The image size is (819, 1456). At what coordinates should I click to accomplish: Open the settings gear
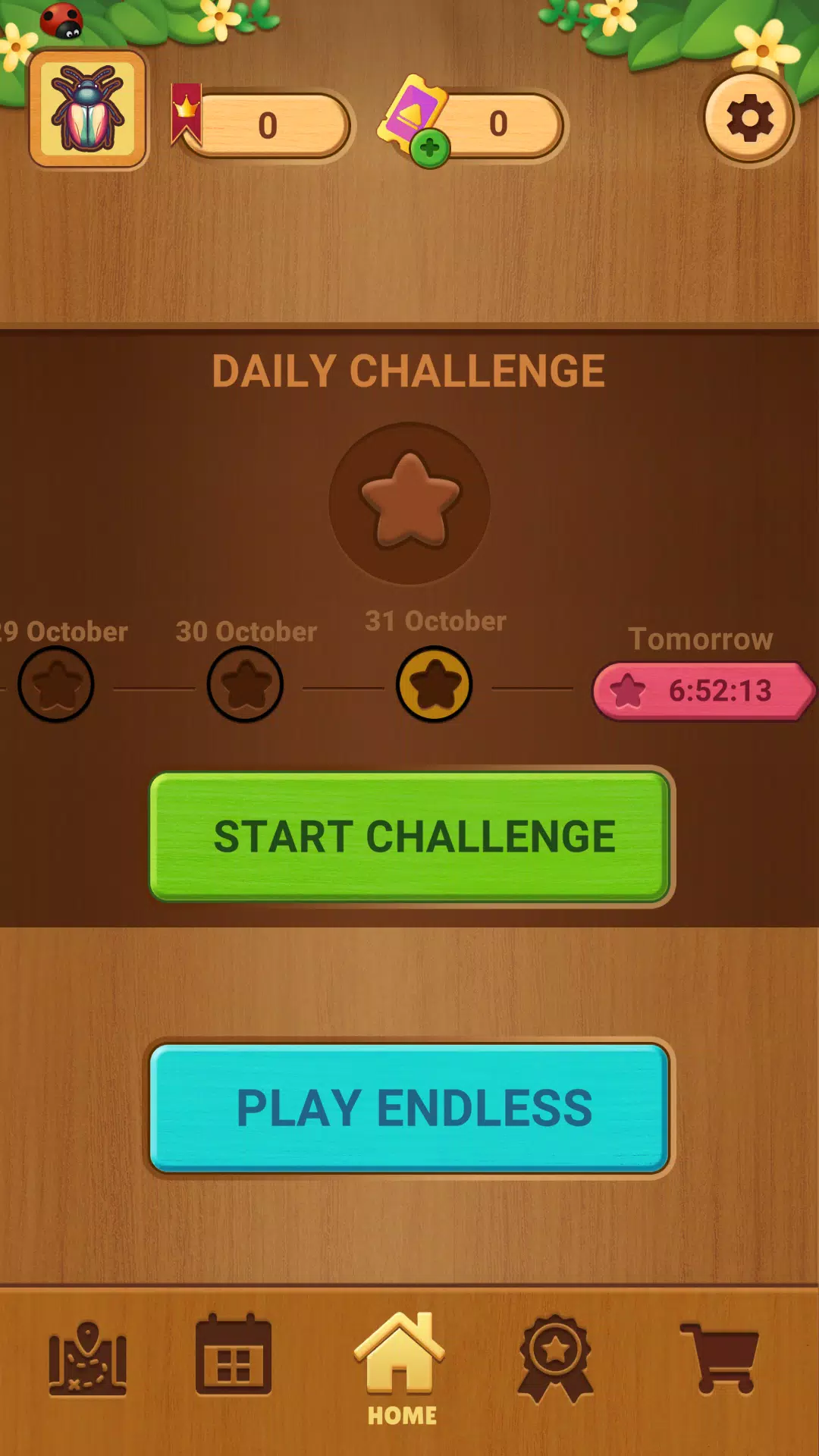(749, 118)
